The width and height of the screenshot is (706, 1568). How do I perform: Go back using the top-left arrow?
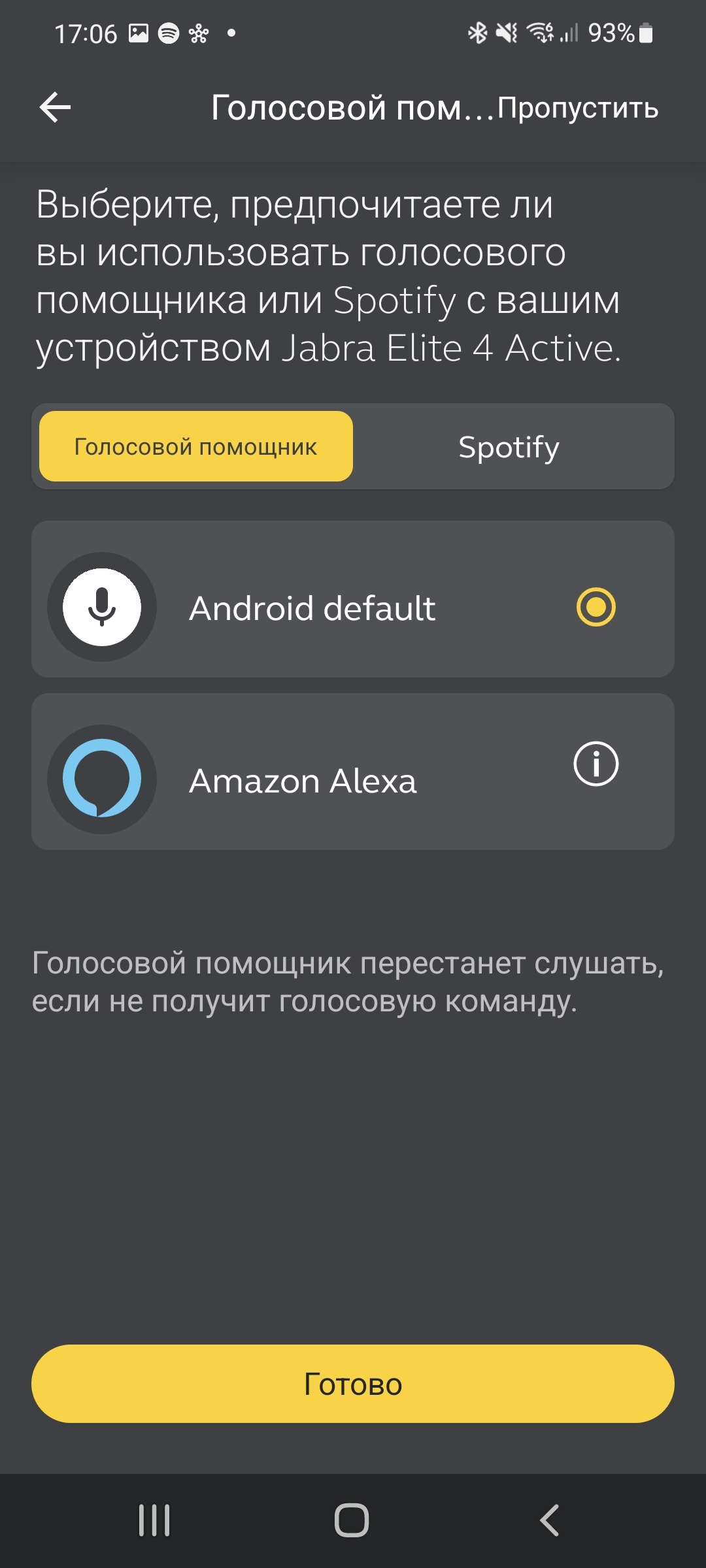pyautogui.click(x=55, y=108)
